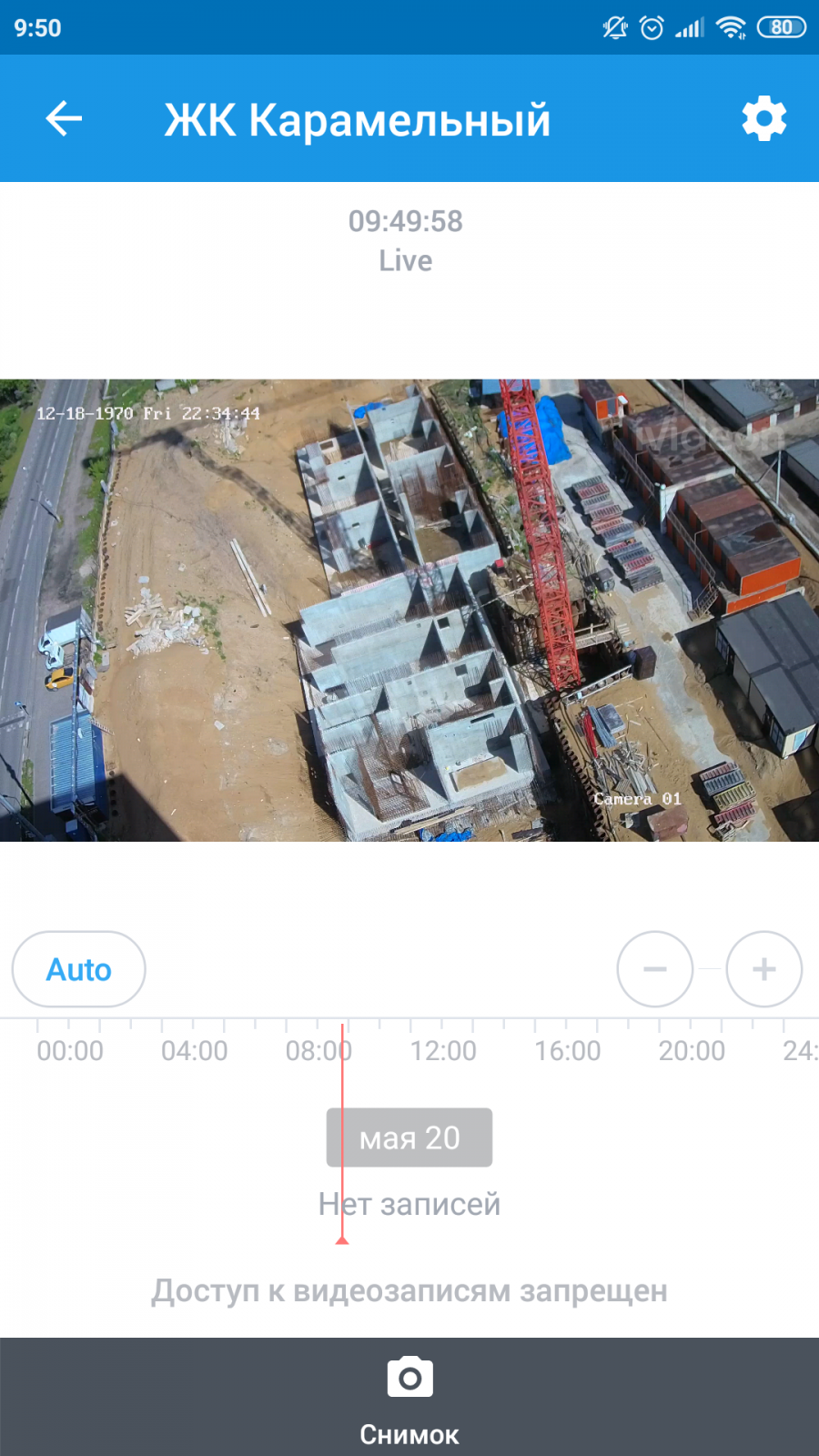Jump to 16:00 on the timeline
Viewport: 819px width, 1456px height.
pos(568,1051)
